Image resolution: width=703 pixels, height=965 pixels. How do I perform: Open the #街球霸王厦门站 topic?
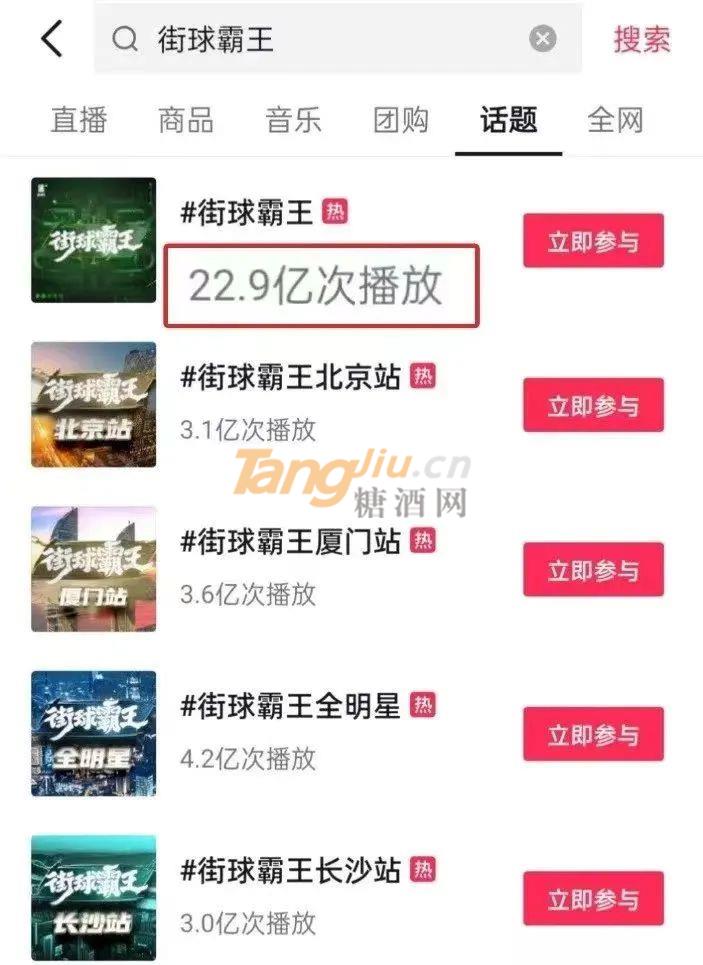click(290, 541)
